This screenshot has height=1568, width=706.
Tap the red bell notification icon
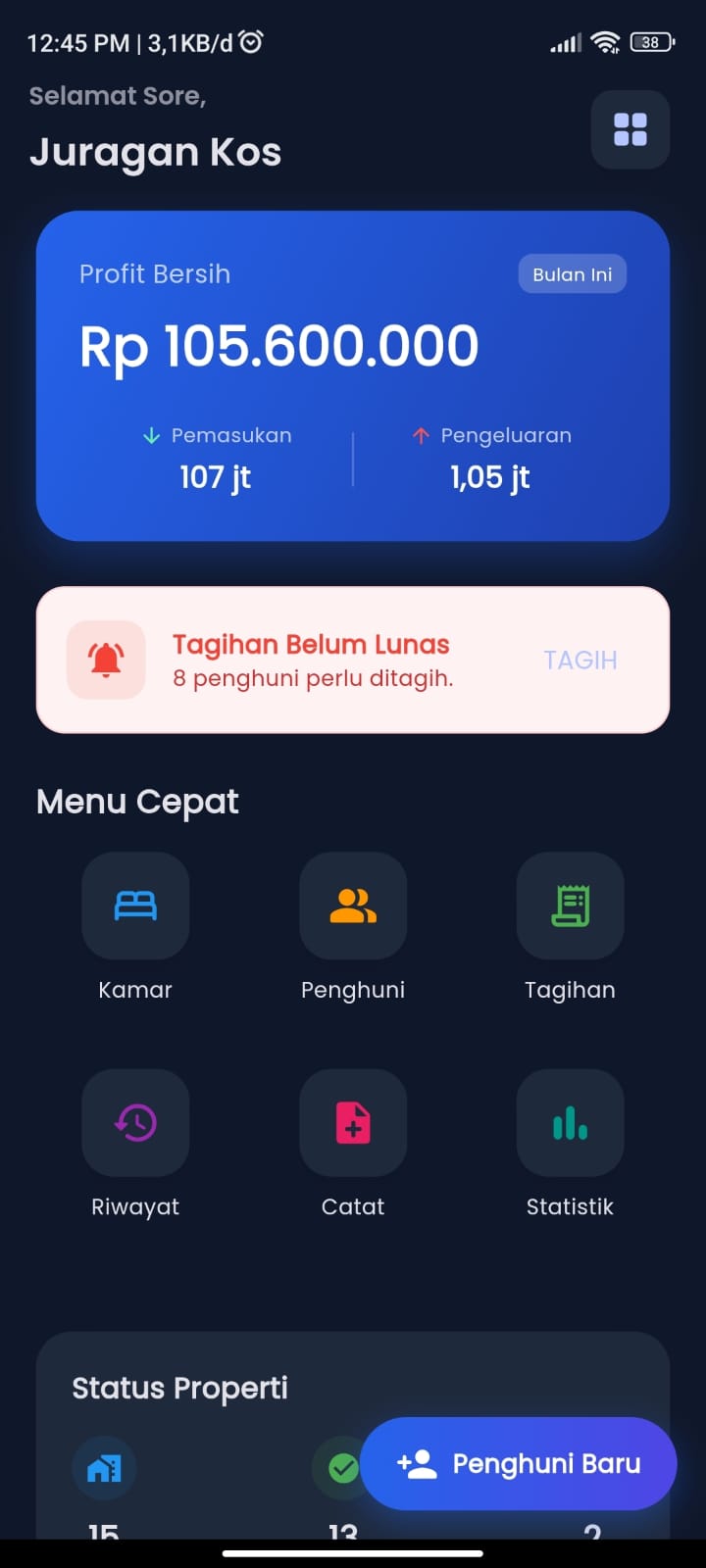pos(105,659)
